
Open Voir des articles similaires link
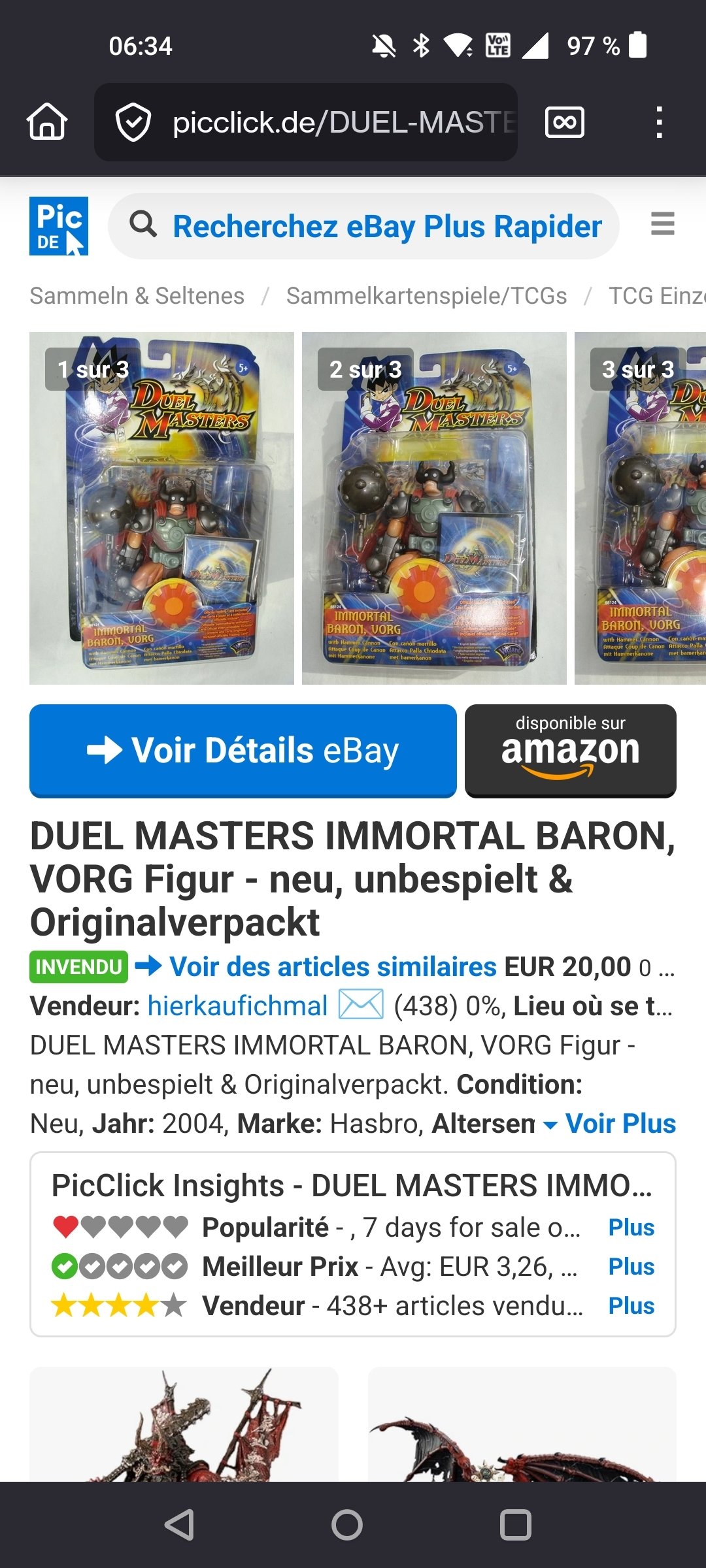[332, 967]
